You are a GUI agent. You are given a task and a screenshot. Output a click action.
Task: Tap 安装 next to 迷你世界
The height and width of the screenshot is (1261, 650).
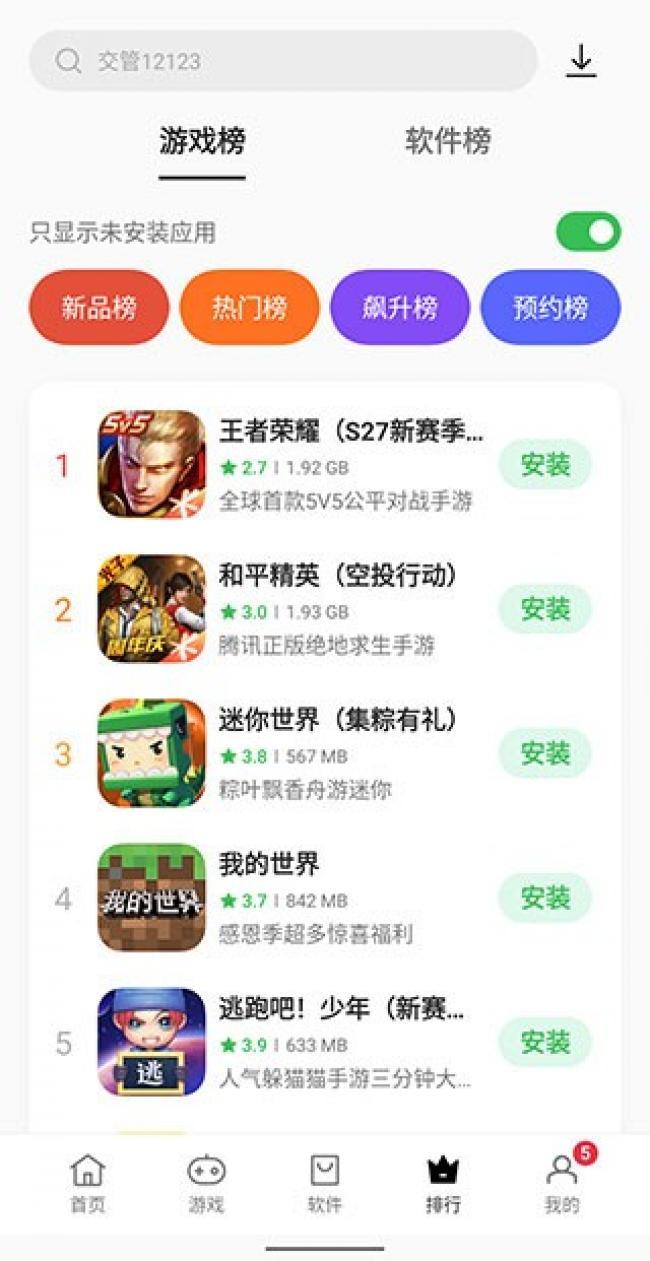click(x=545, y=753)
